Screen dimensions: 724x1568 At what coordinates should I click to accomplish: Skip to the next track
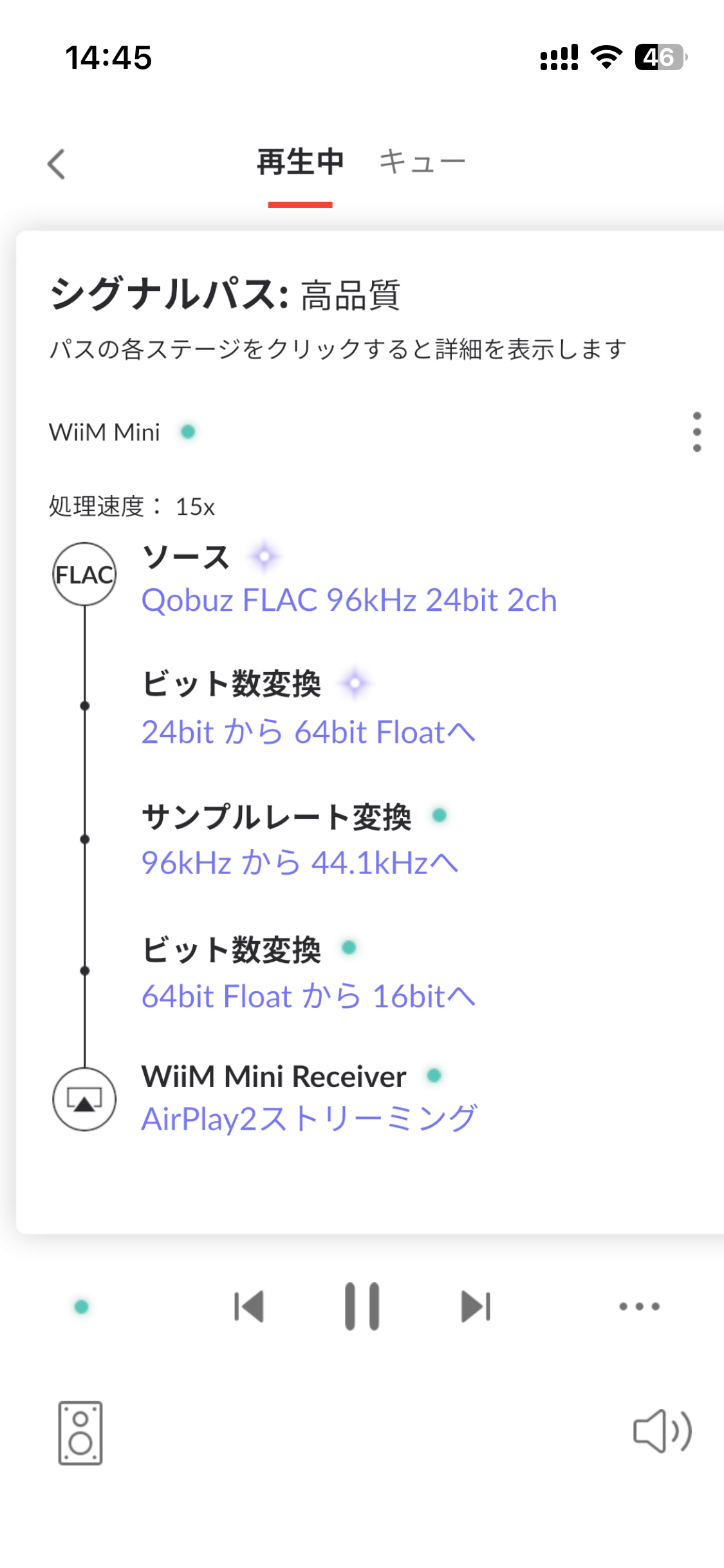point(476,1307)
